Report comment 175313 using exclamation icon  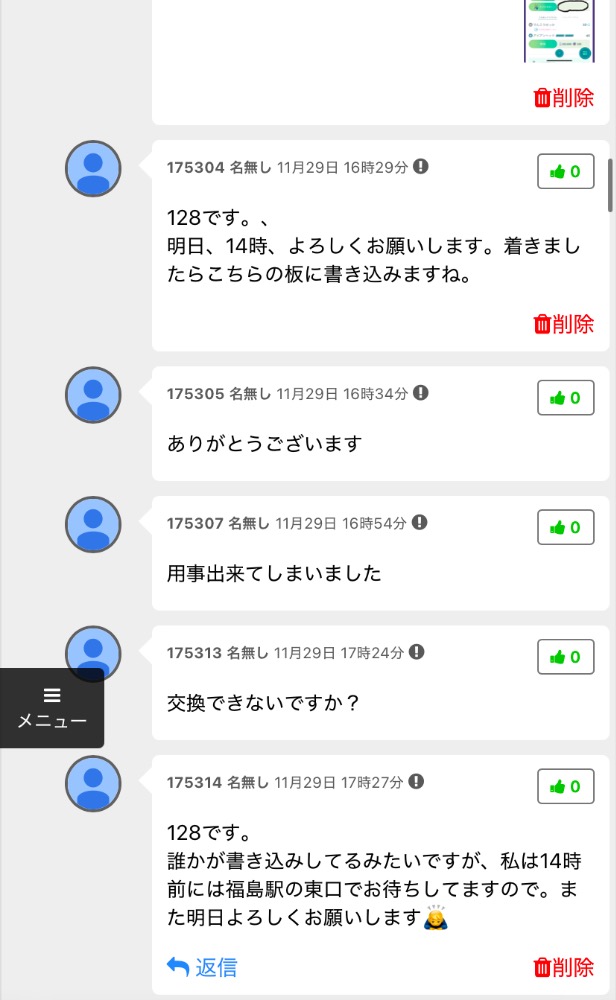click(x=417, y=652)
